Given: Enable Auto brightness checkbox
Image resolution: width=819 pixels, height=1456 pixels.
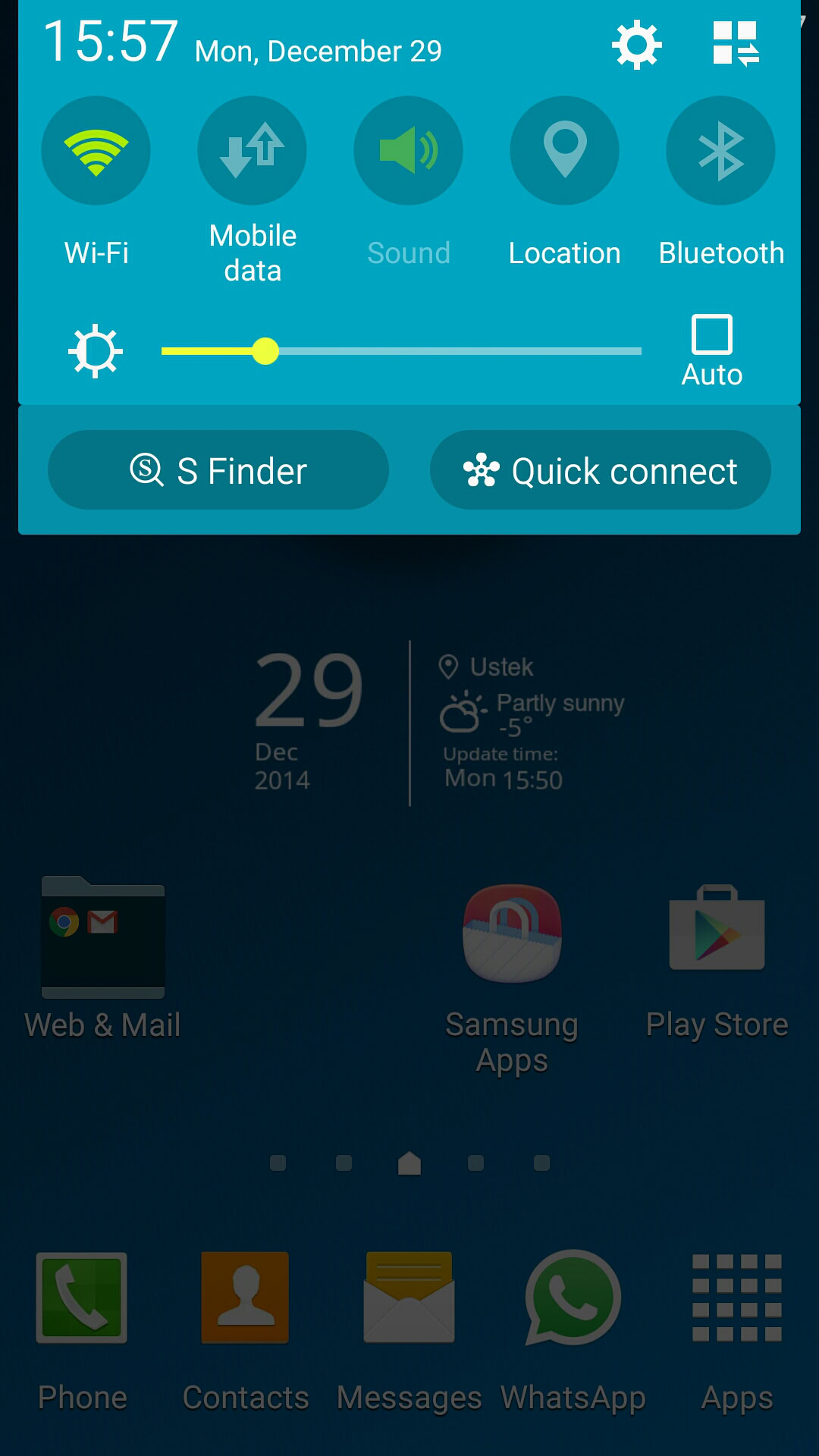Looking at the screenshot, I should (712, 334).
